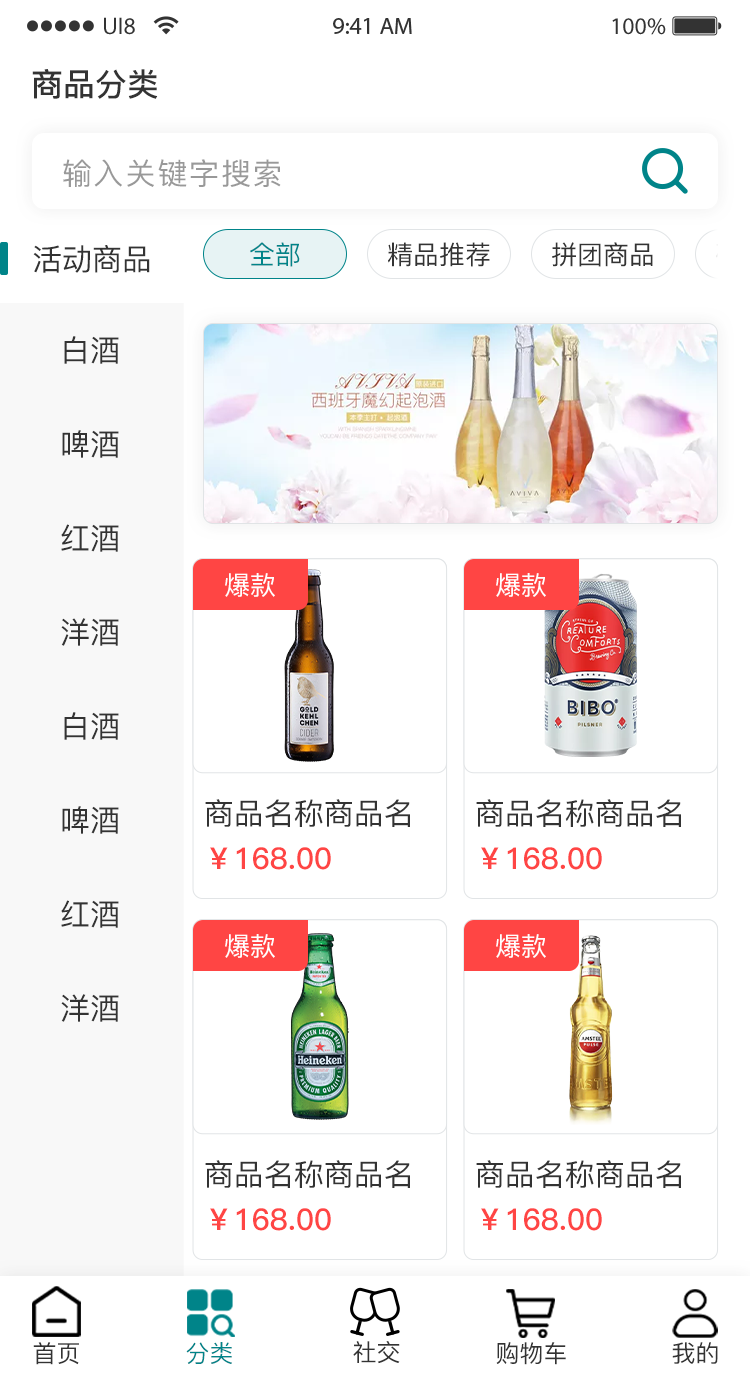Screen dimensions: 750x1374
Task: Open the BIBO pilsner can product card
Action: coord(591,728)
